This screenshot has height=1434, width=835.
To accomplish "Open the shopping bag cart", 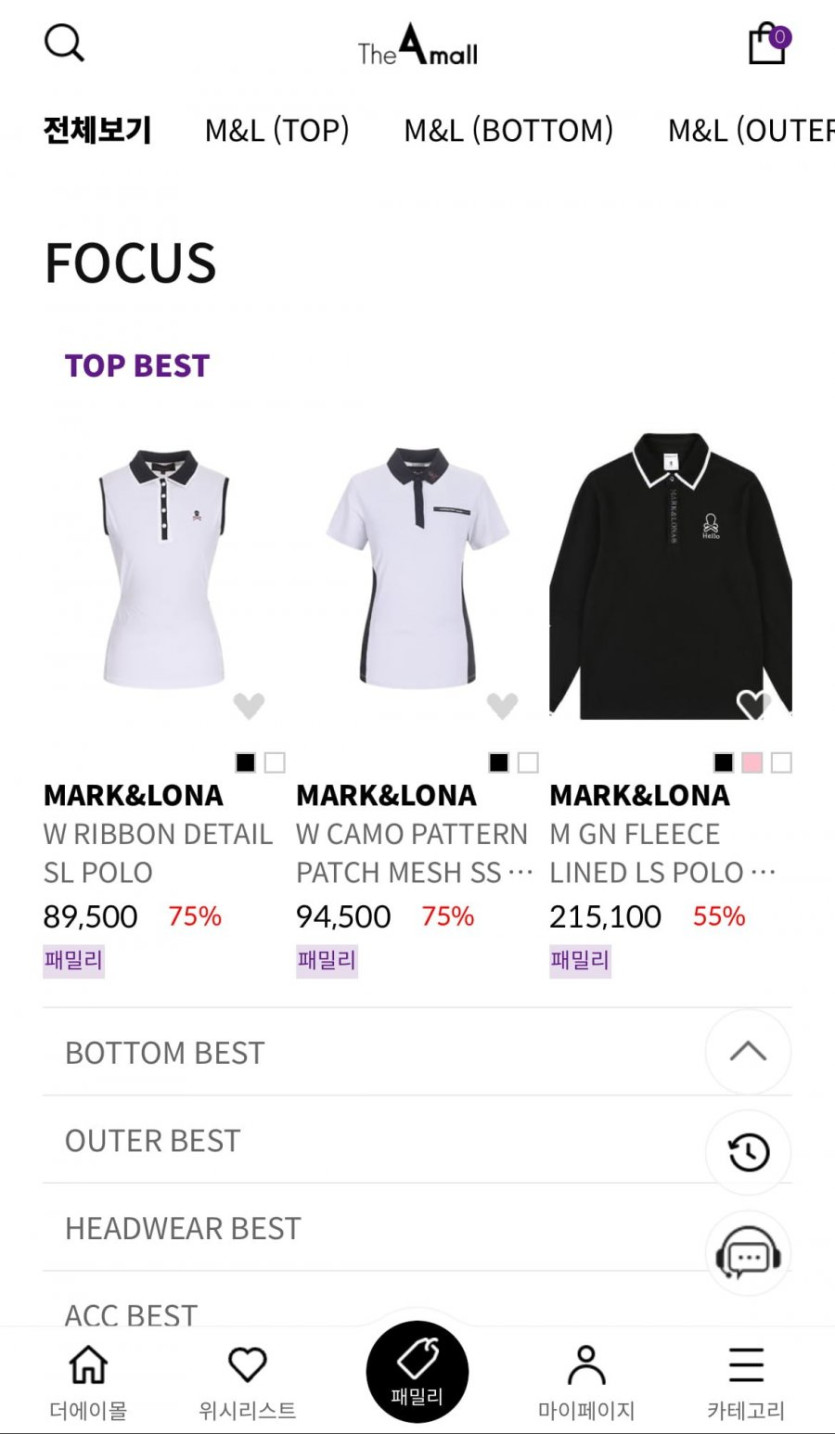I will [x=767, y=45].
